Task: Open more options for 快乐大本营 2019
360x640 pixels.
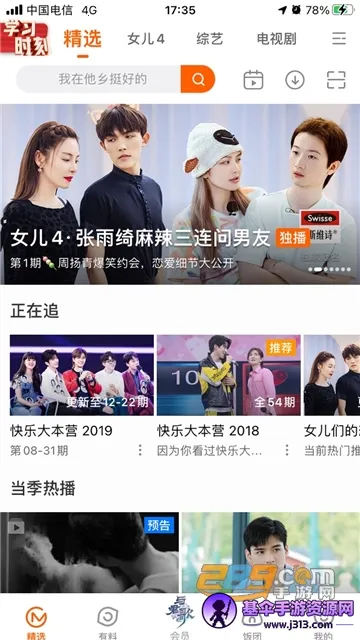Action: [140, 450]
